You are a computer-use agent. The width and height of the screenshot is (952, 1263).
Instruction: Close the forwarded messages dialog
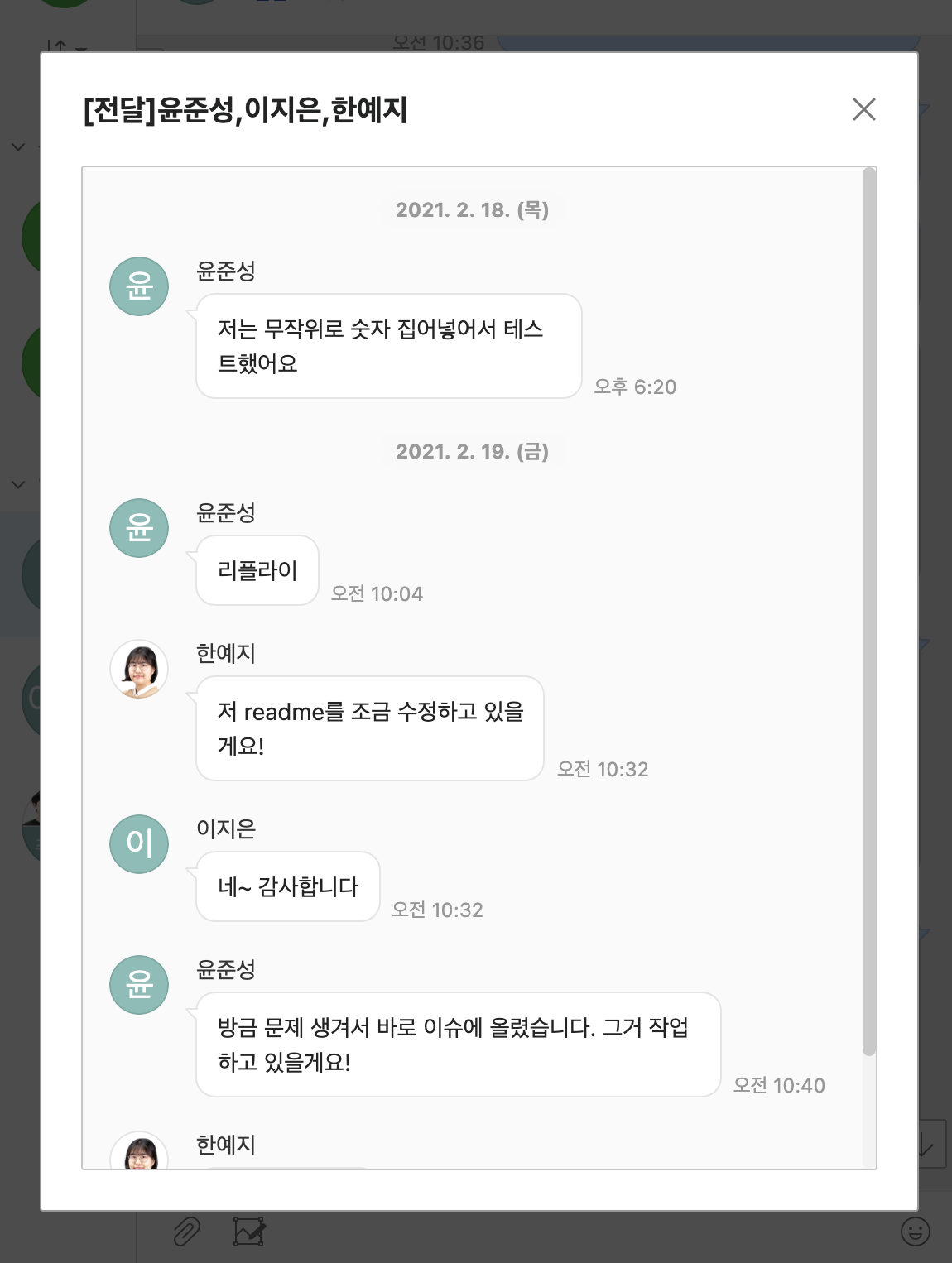864,109
